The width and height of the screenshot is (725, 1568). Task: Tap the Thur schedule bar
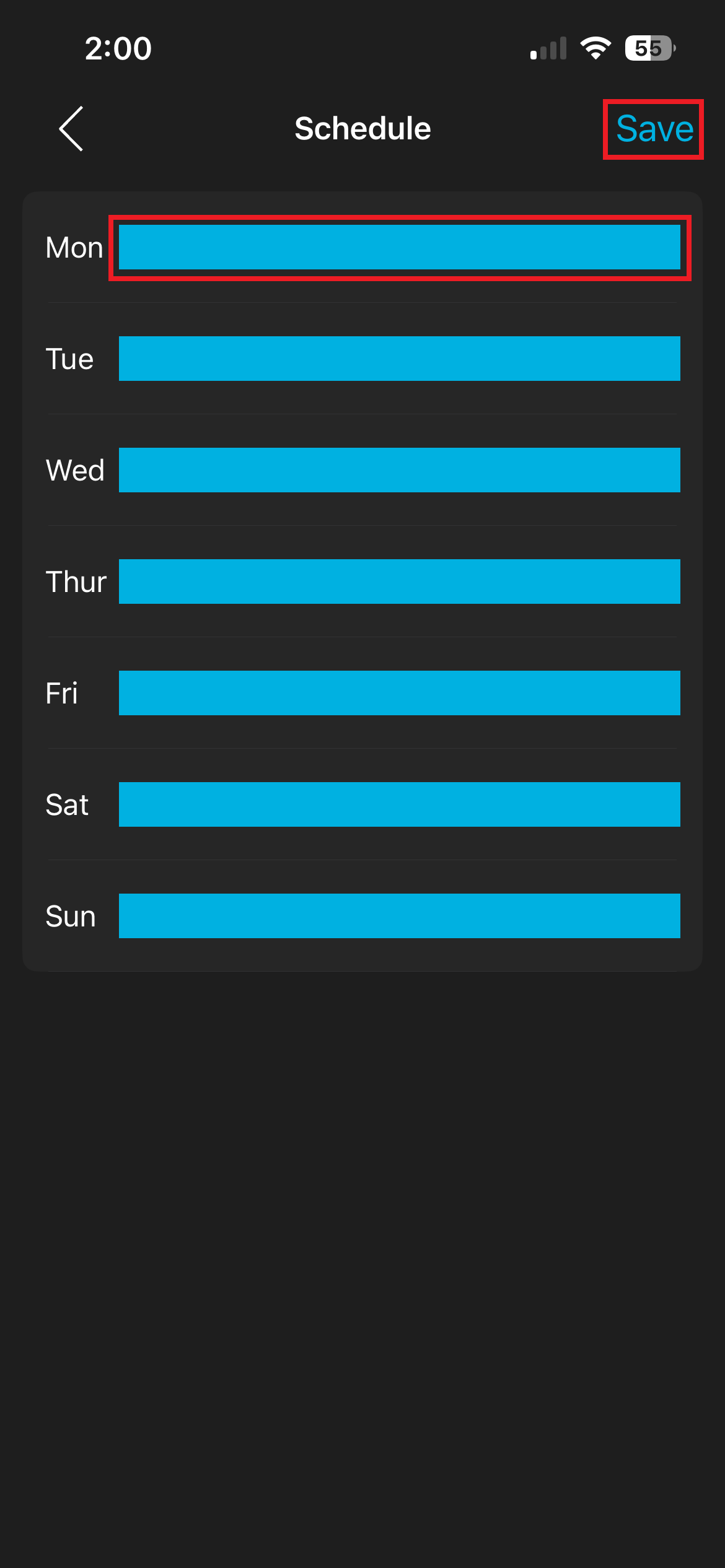coord(399,581)
